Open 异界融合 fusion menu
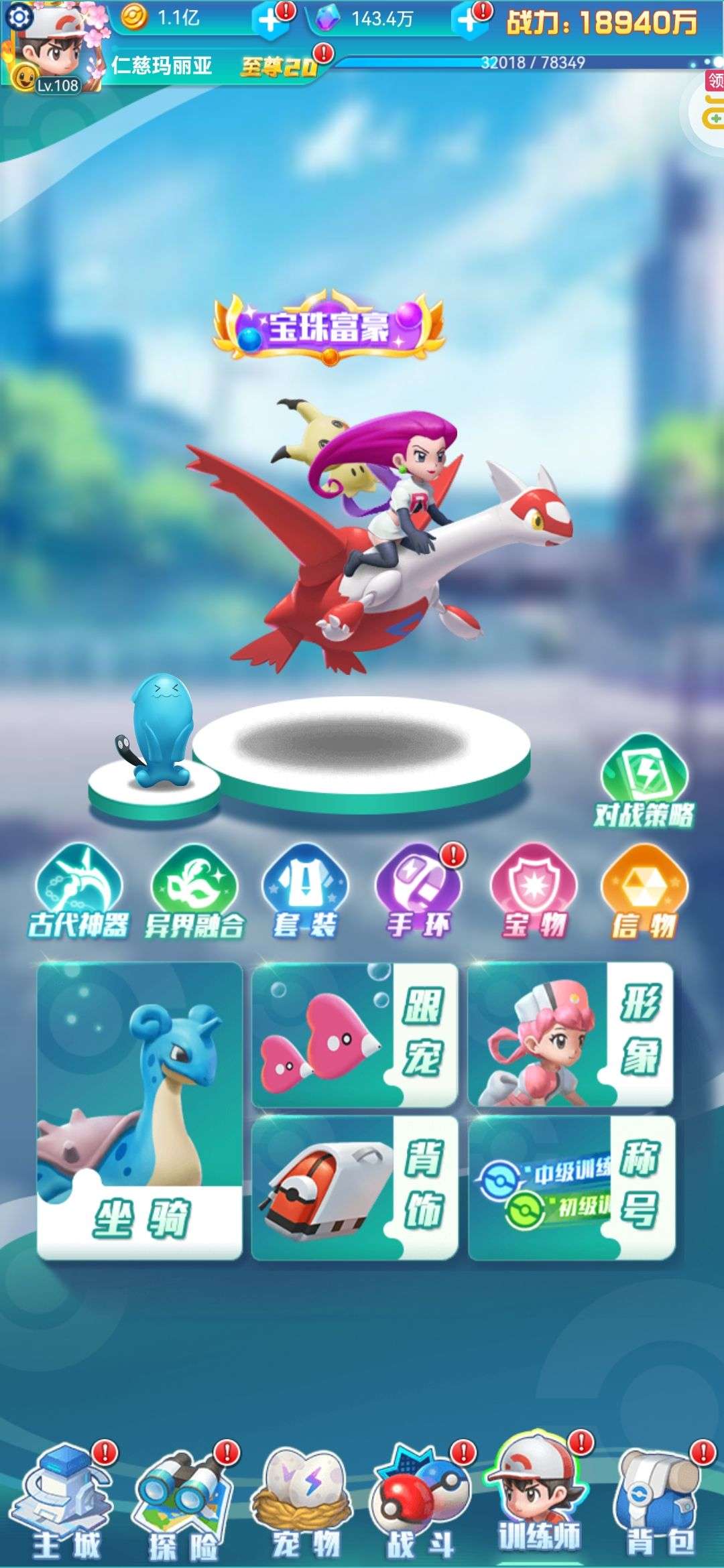This screenshot has width=724, height=1568. pyautogui.click(x=194, y=892)
